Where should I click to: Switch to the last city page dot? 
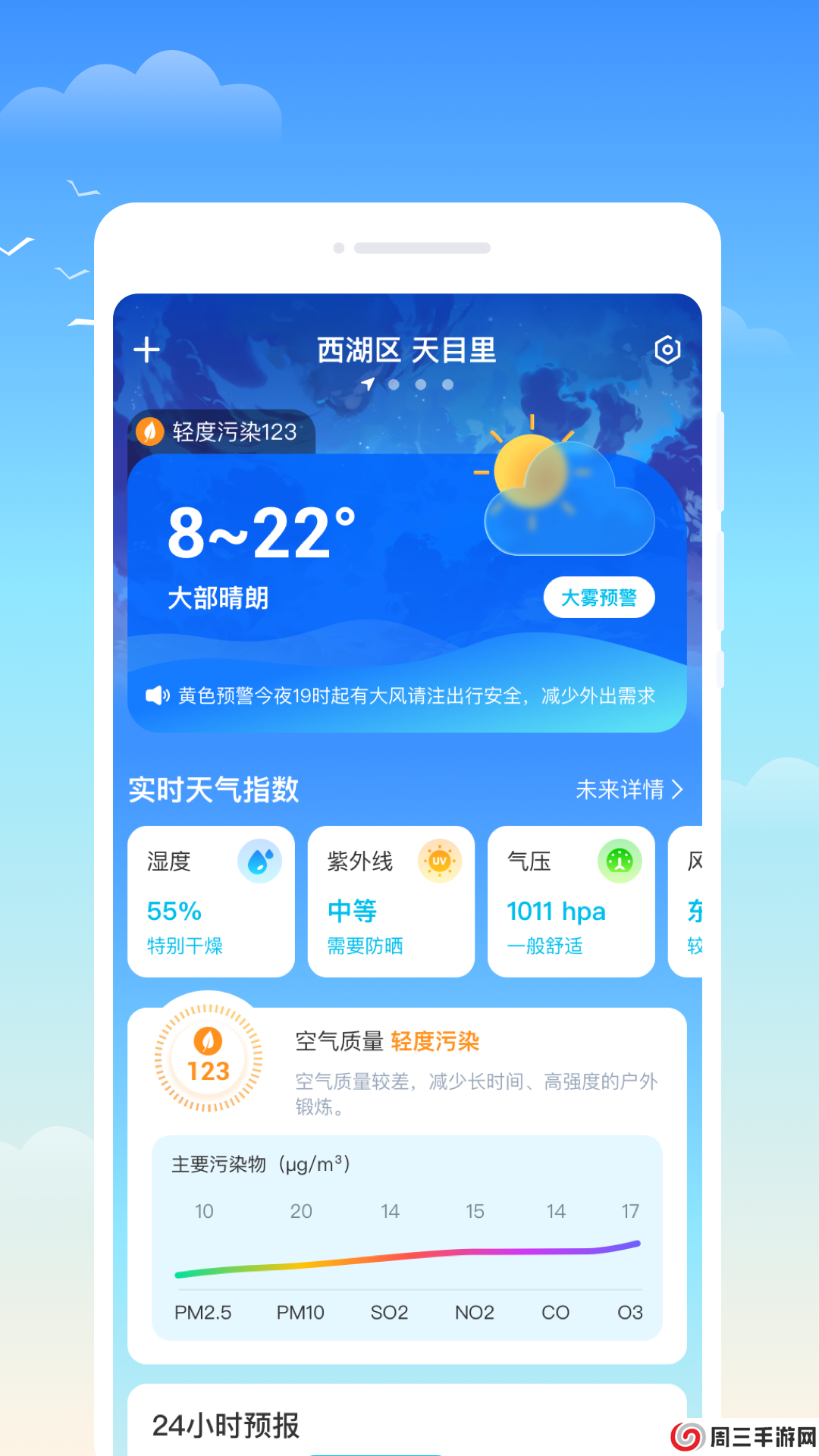448,385
